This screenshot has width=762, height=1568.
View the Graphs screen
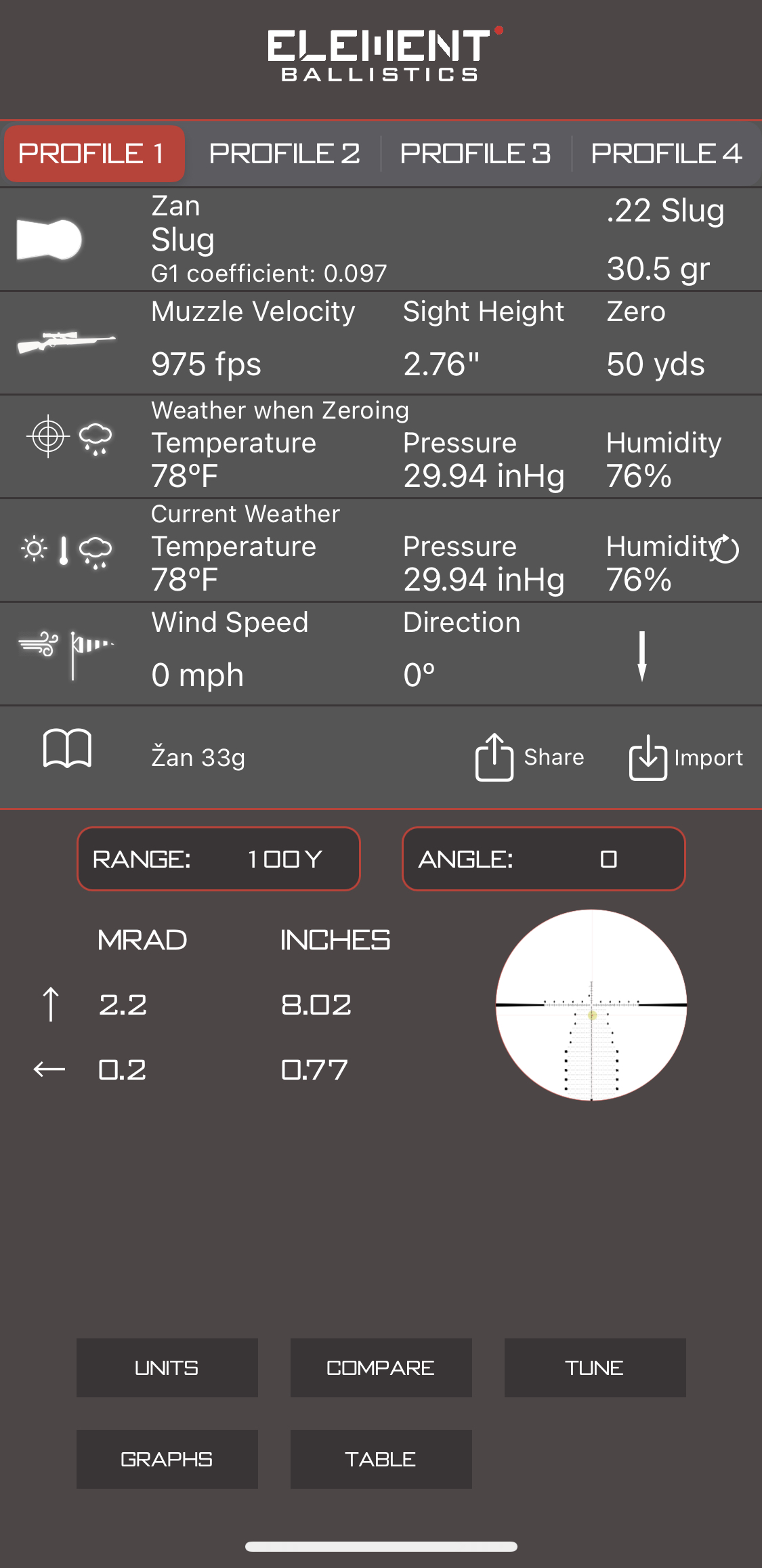167,1459
